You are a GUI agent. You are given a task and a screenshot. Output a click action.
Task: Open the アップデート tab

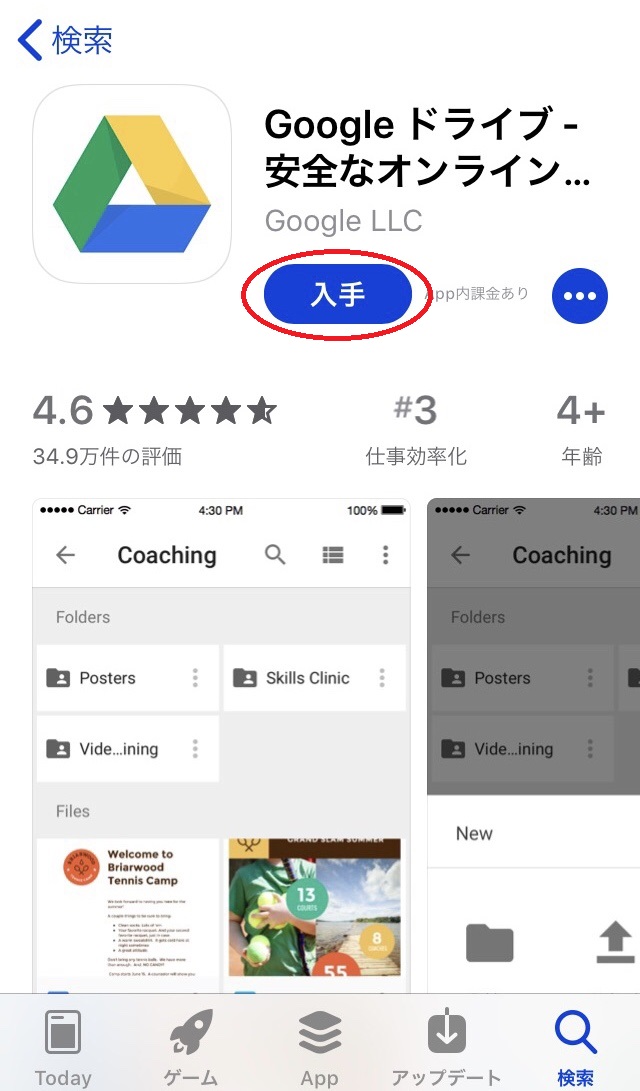[x=447, y=1046]
